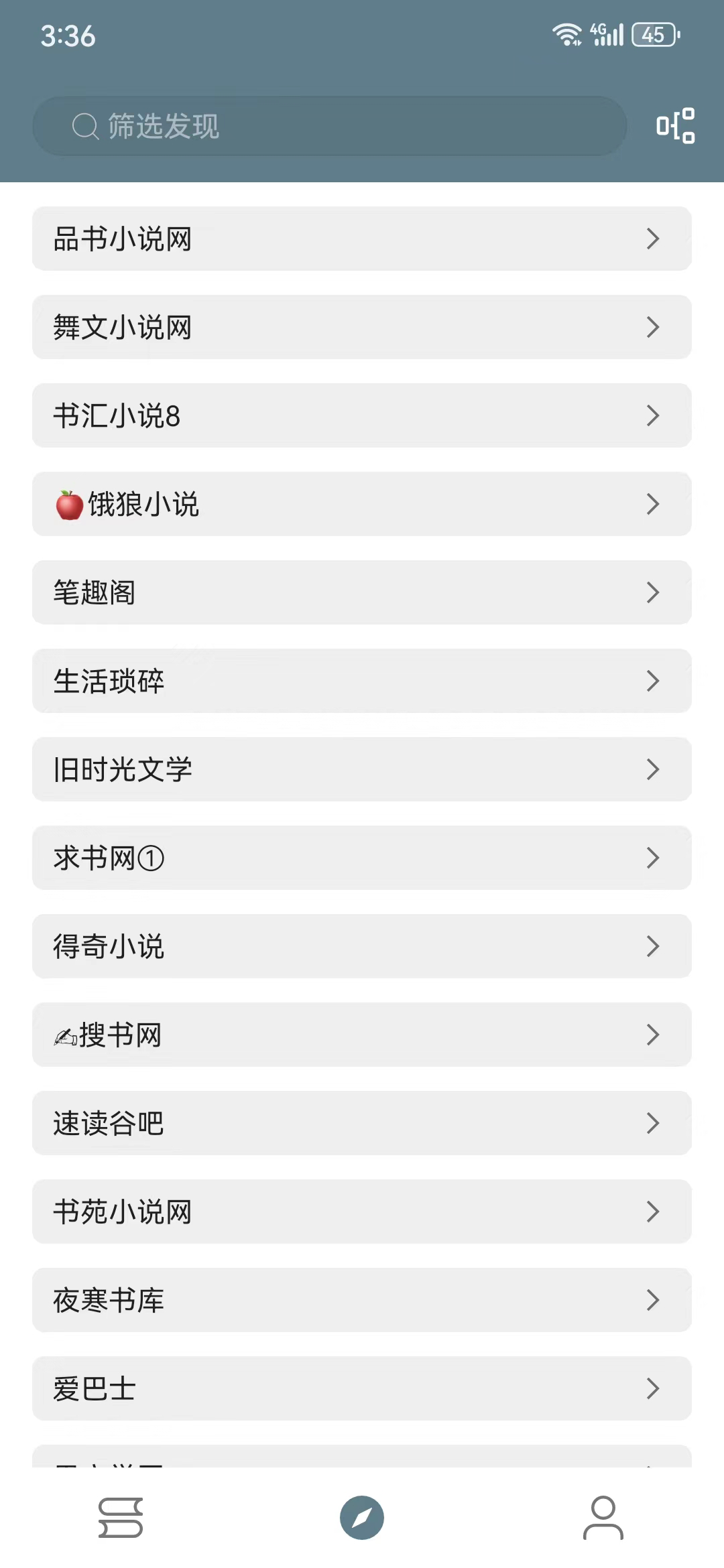This screenshot has height=1568, width=724.
Task: Expand 旧时光文学
Action: pyautogui.click(x=362, y=769)
